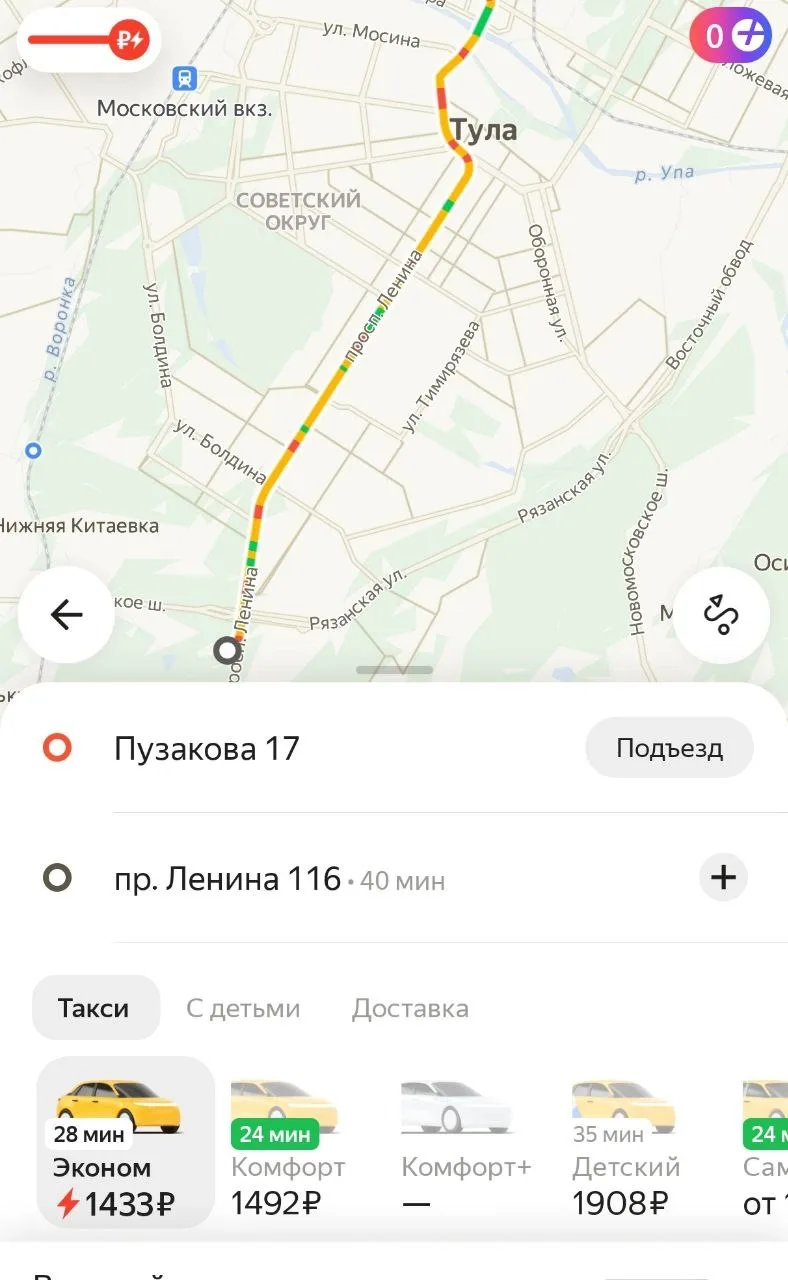Image resolution: width=788 pixels, height=1280 pixels.
Task: Tap the Подъезд button
Action: point(669,748)
